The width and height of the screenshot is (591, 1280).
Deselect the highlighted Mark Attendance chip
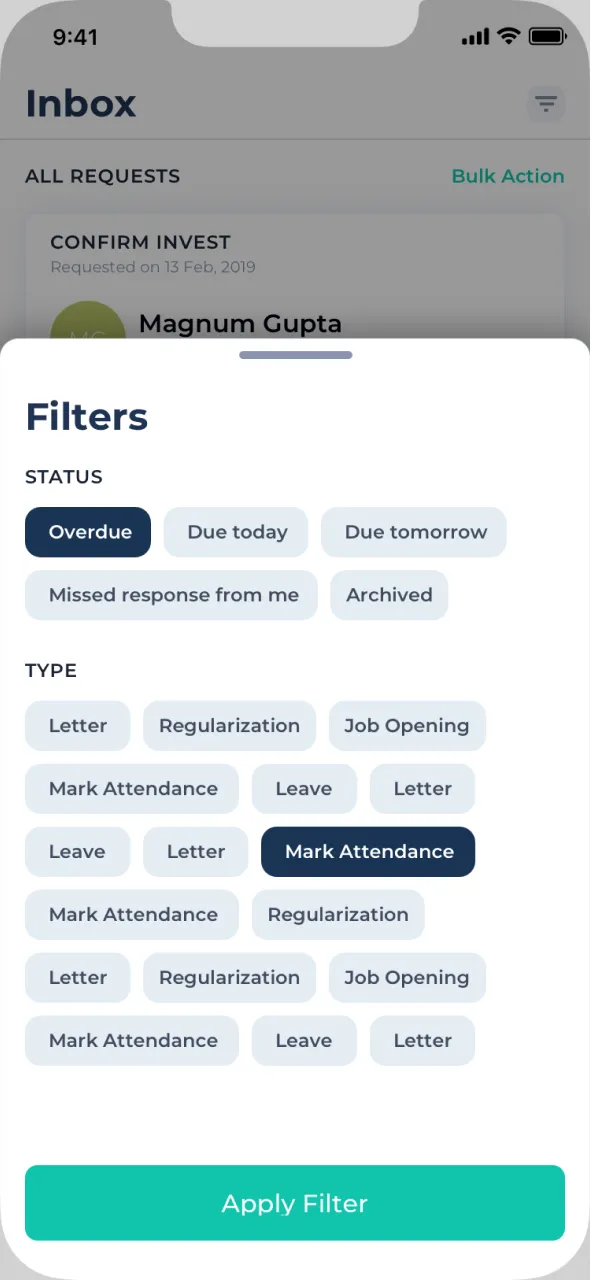(368, 852)
